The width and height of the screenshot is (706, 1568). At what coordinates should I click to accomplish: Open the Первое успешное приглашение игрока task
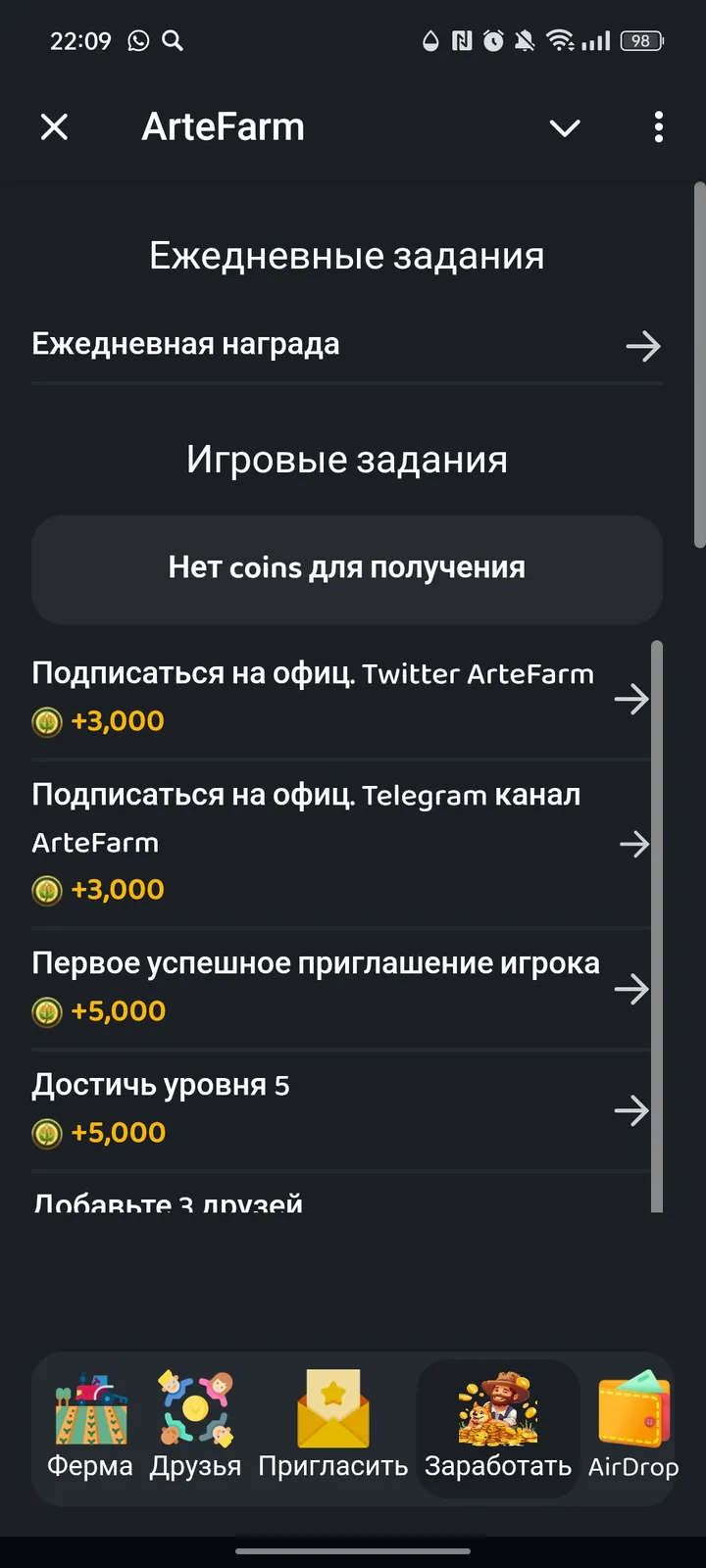tap(631, 989)
